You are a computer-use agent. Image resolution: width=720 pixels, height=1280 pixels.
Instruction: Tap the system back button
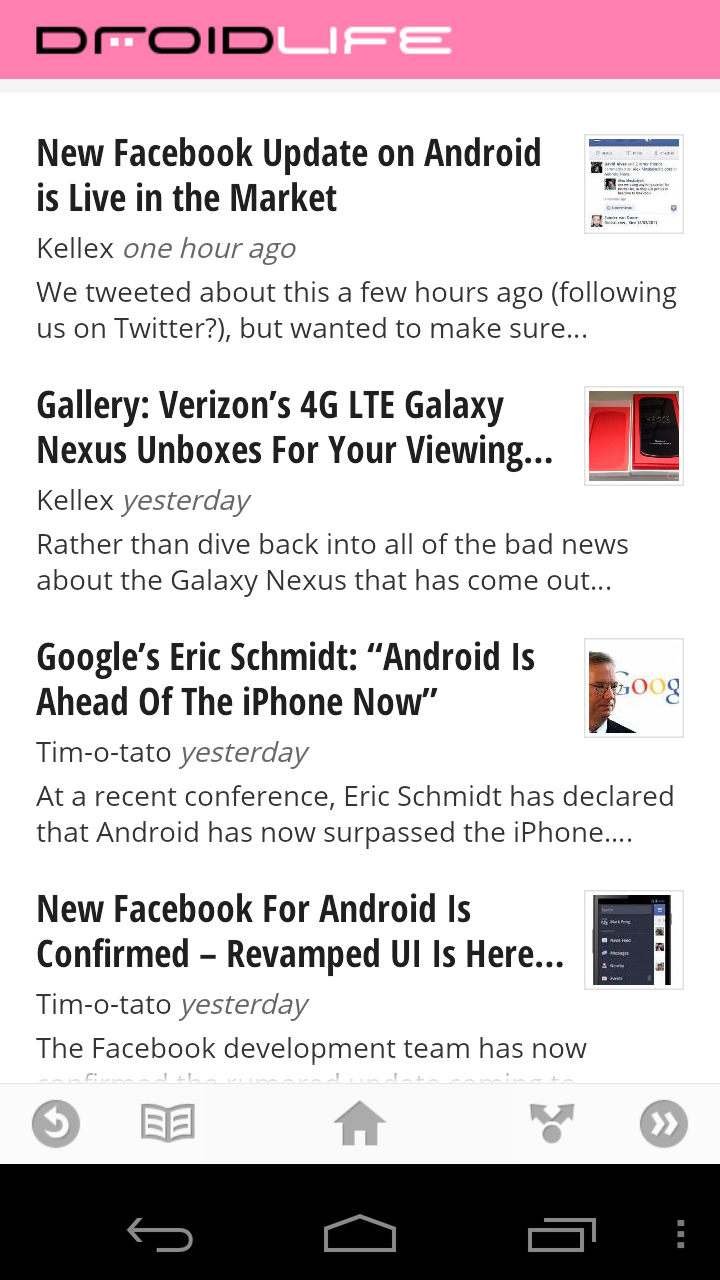pos(160,1236)
